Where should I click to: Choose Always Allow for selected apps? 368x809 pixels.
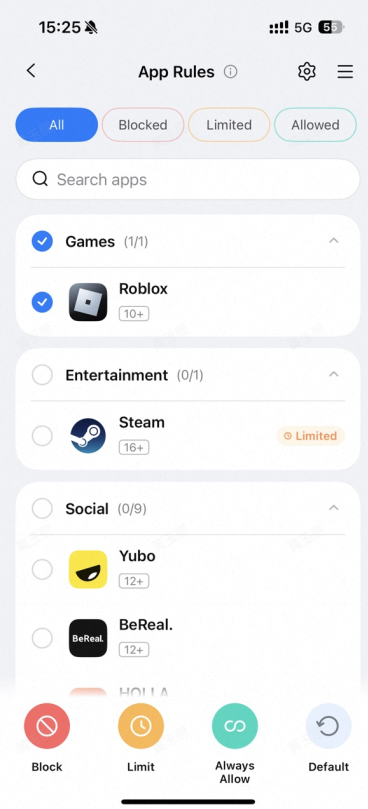pos(235,744)
